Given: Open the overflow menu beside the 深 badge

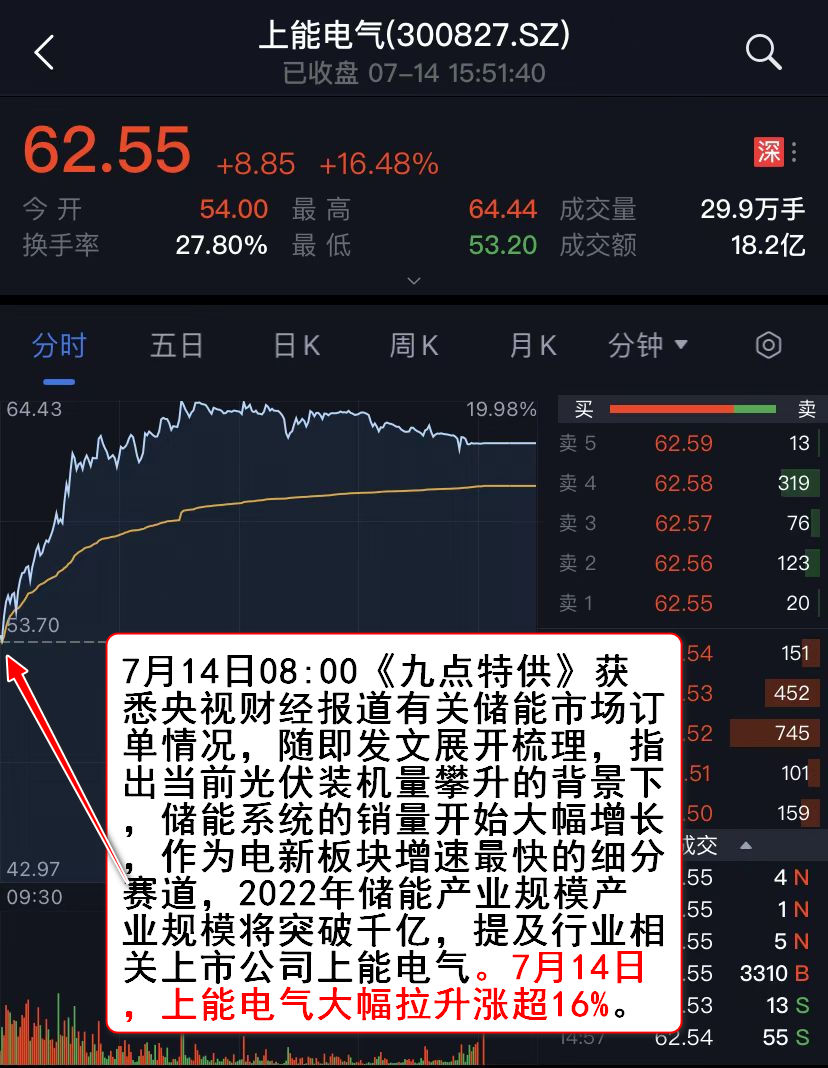Looking at the screenshot, I should pyautogui.click(x=795, y=152).
